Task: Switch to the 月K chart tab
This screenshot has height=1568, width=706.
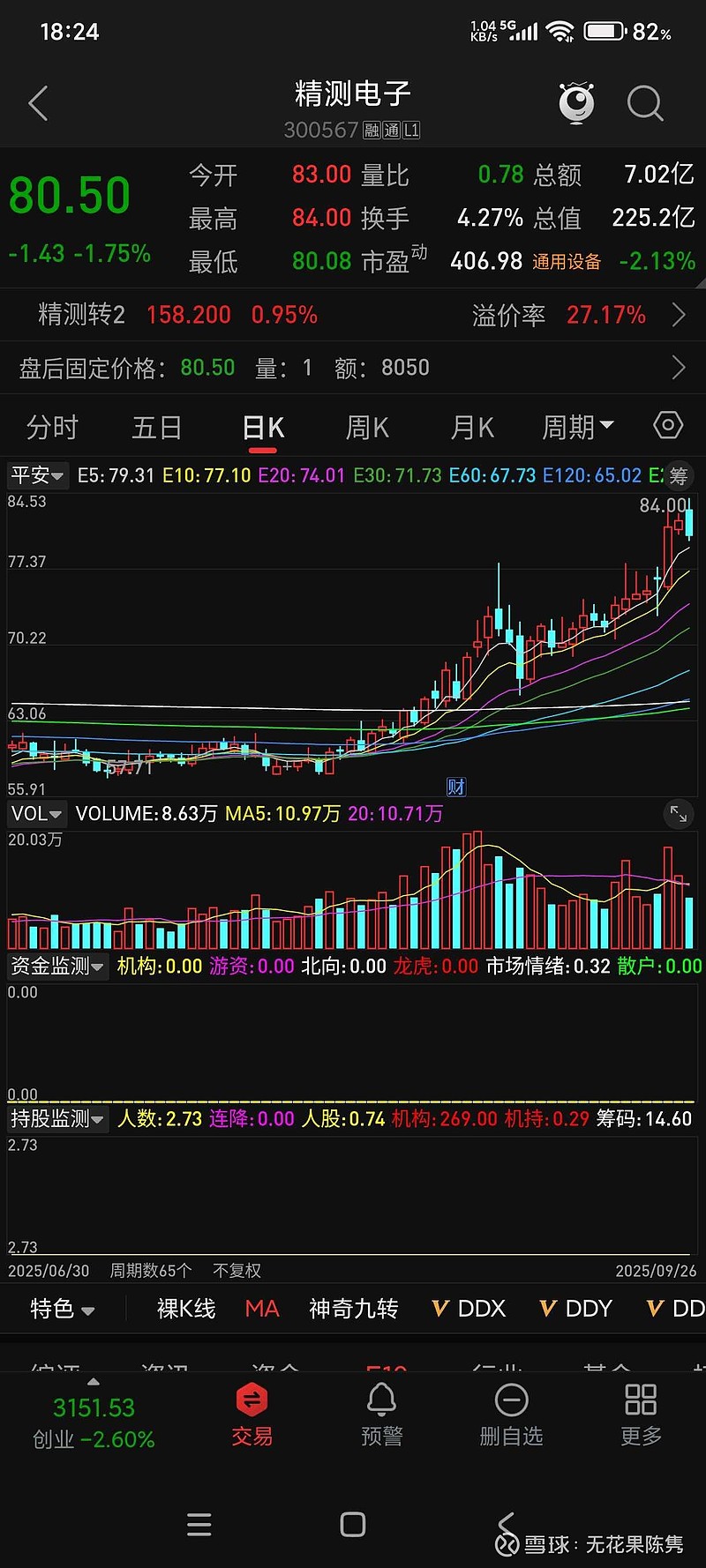Action: [472, 428]
